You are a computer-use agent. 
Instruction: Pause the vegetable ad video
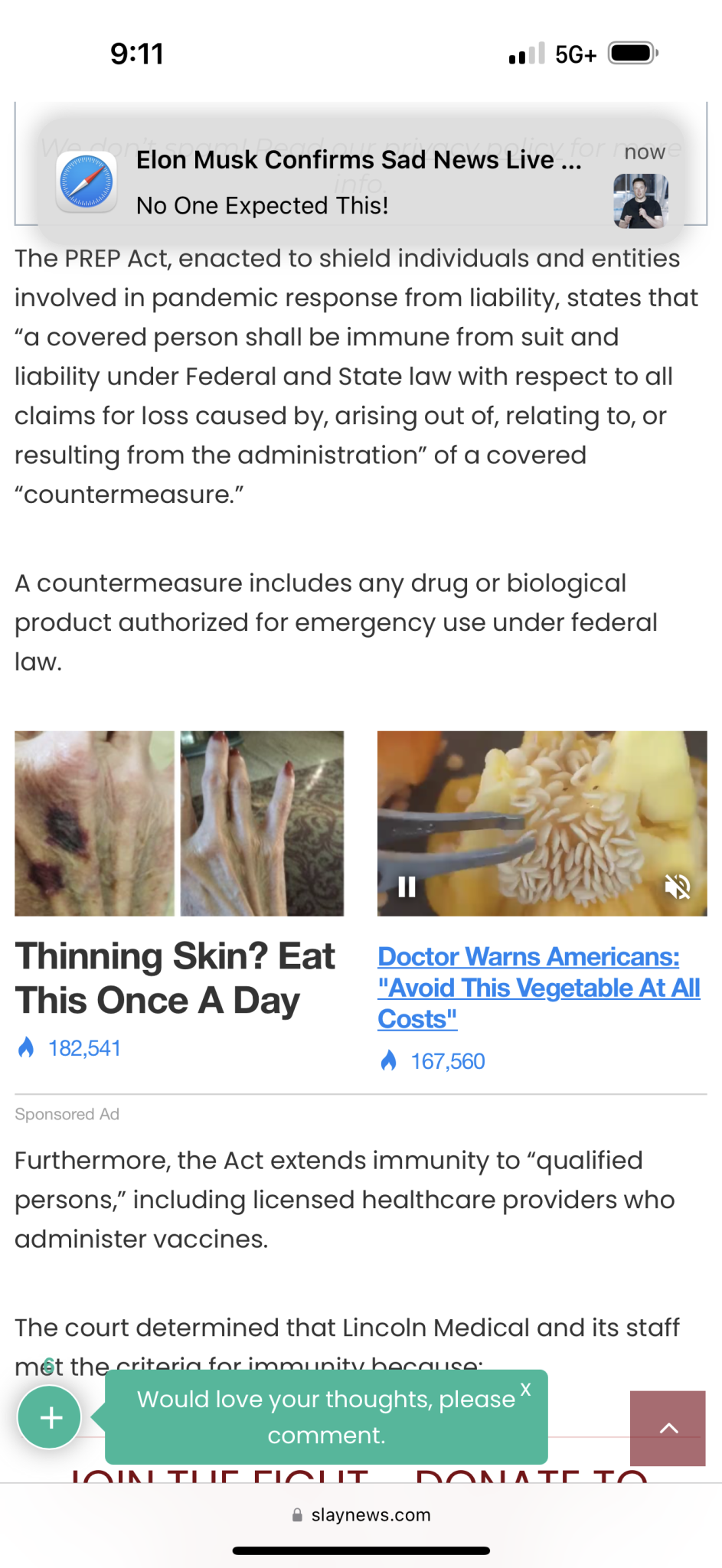coord(407,887)
